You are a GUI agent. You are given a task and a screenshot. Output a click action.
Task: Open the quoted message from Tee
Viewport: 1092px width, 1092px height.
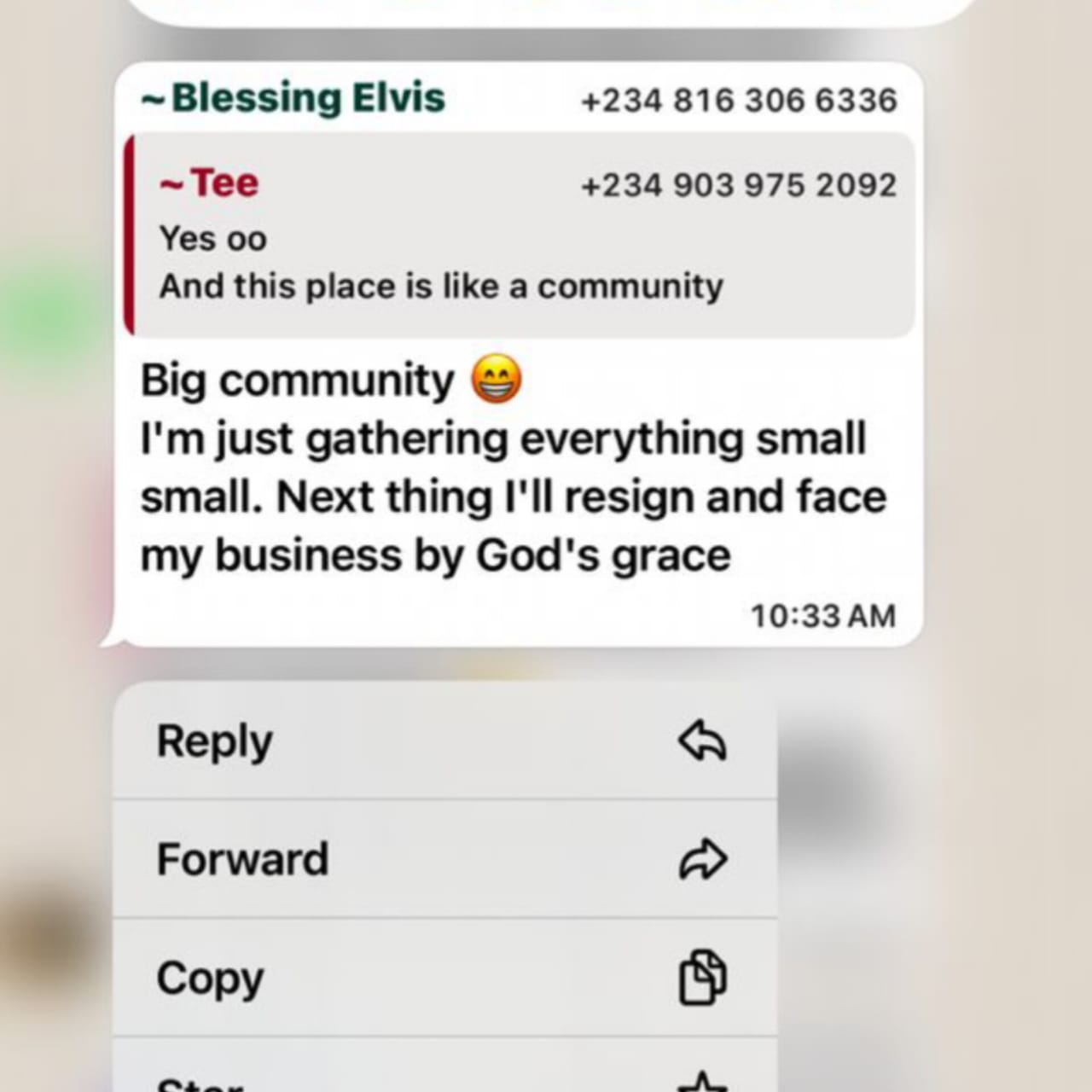coord(520,235)
